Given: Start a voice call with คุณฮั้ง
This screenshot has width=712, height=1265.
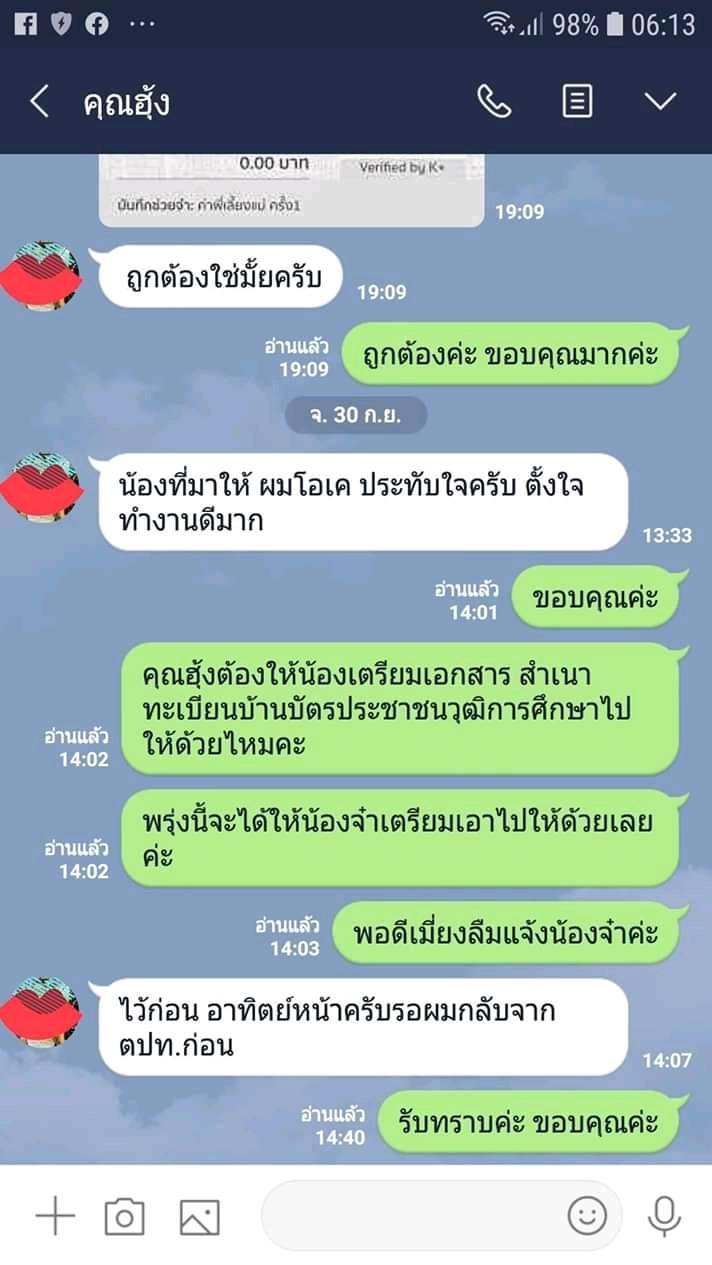Looking at the screenshot, I should point(494,102).
